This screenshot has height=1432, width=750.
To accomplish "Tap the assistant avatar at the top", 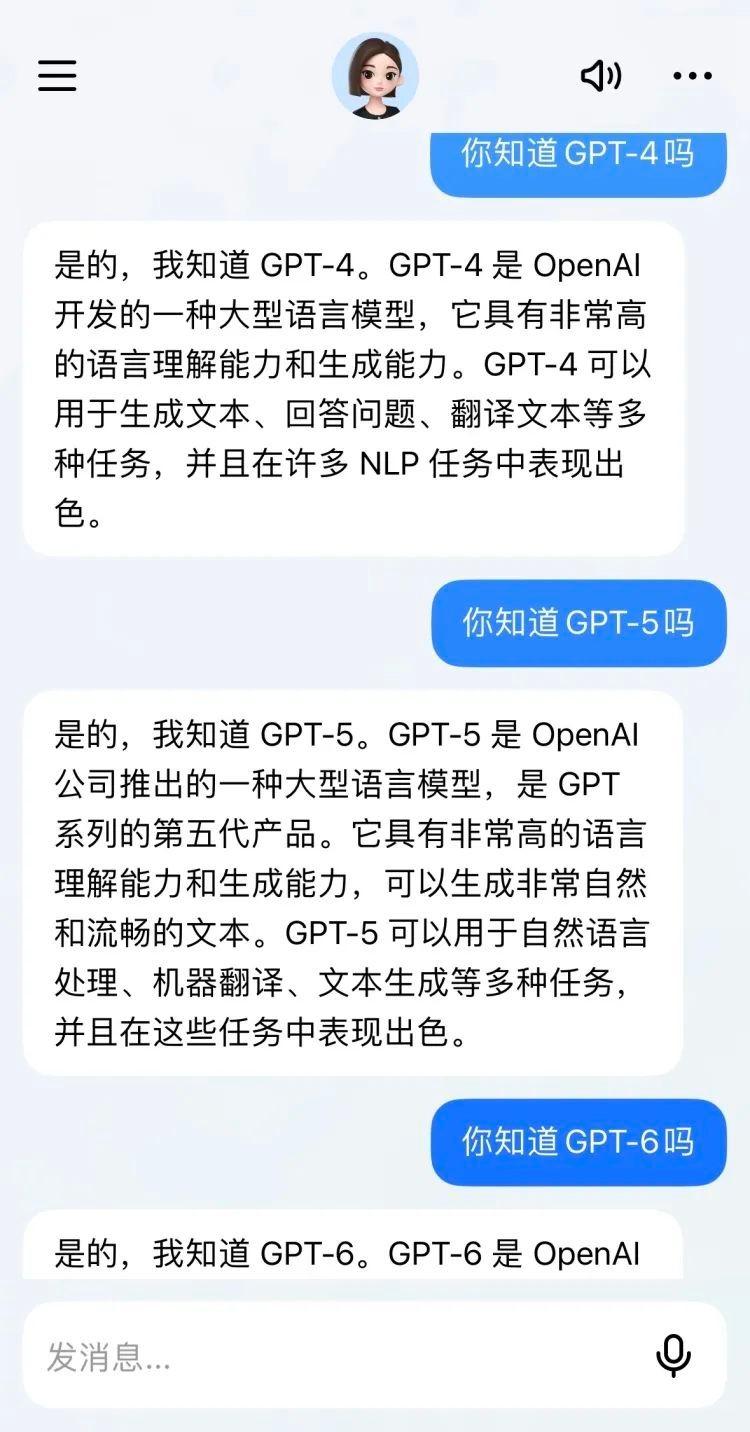I will pyautogui.click(x=375, y=76).
